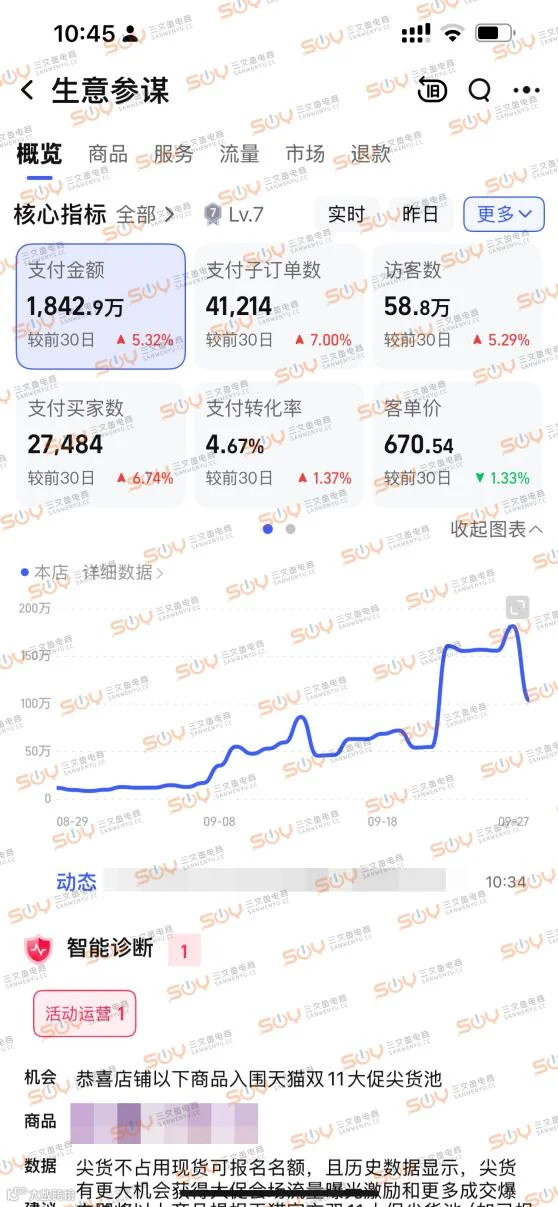Open the 全部 filter next to 核心指标
558x1207 pixels.
coord(145,214)
